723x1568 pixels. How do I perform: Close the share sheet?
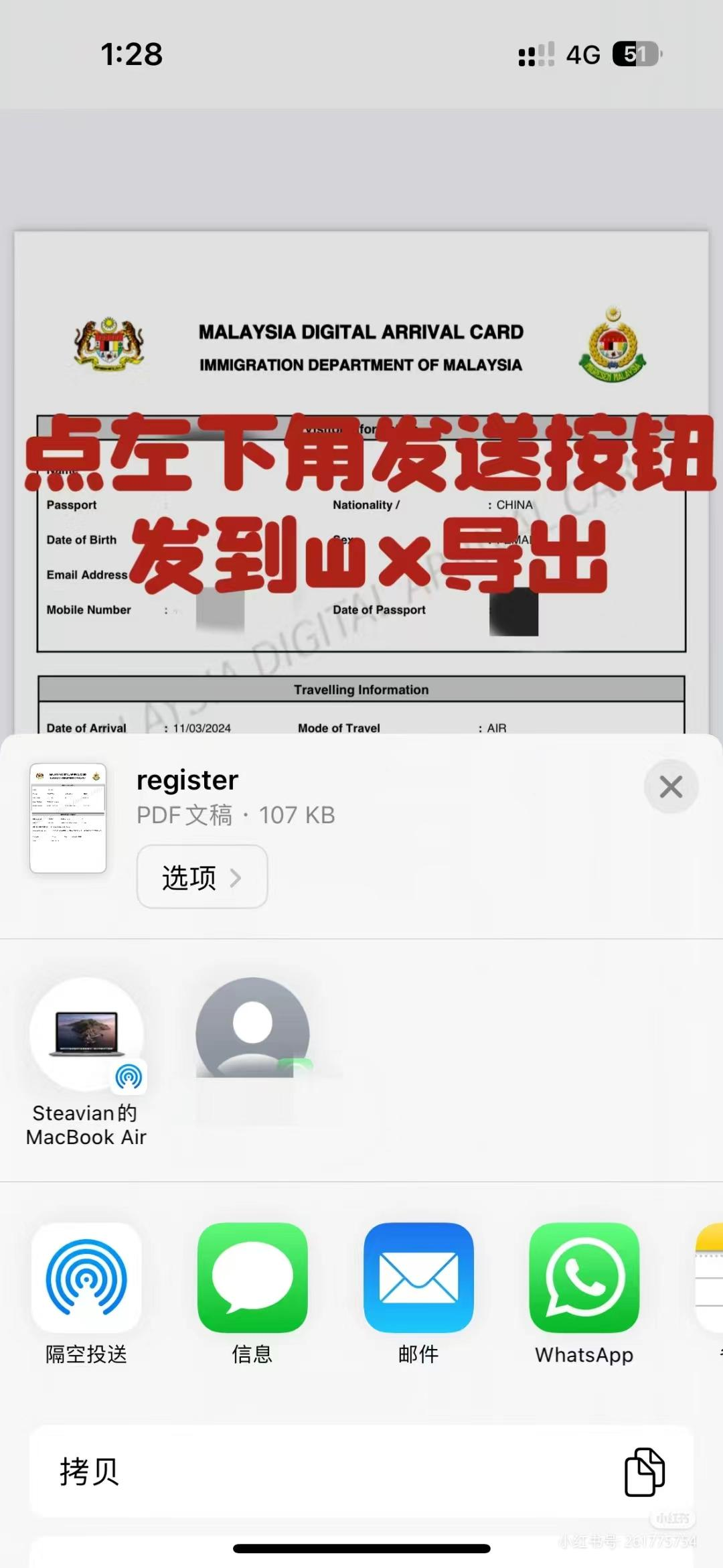[671, 786]
